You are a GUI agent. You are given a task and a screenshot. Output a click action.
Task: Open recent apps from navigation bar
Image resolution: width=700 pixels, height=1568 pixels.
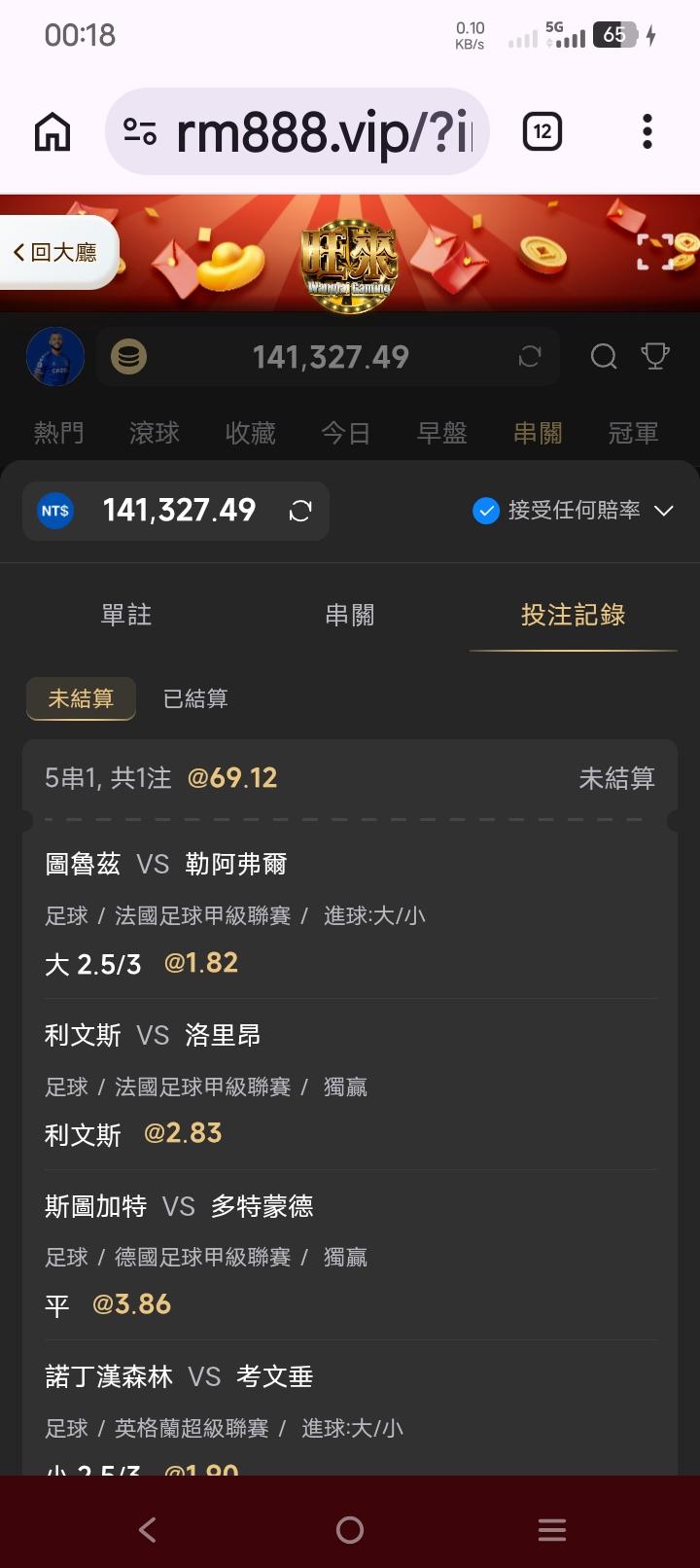pyautogui.click(x=551, y=1530)
